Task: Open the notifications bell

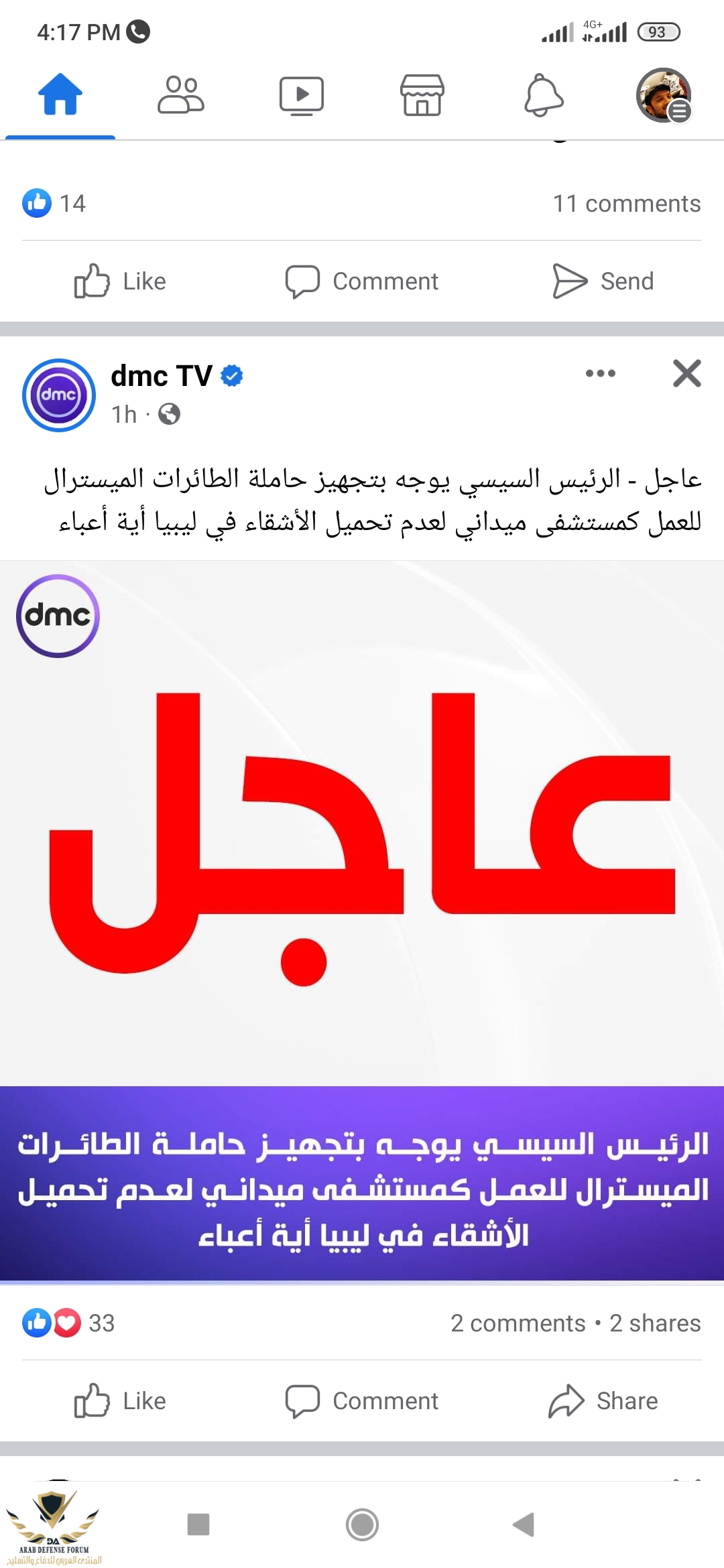Action: tap(544, 95)
